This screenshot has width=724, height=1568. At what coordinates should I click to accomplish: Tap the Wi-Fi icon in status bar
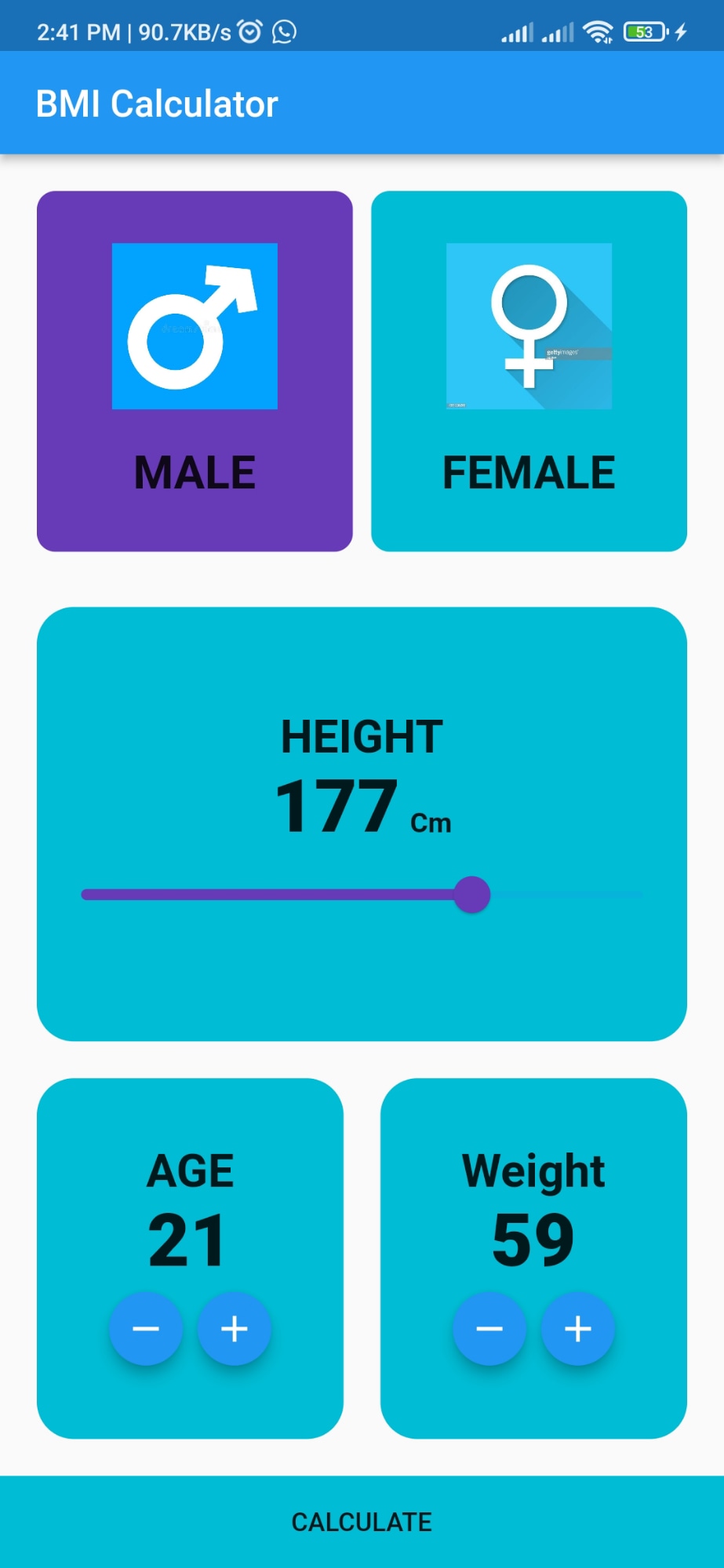(597, 32)
